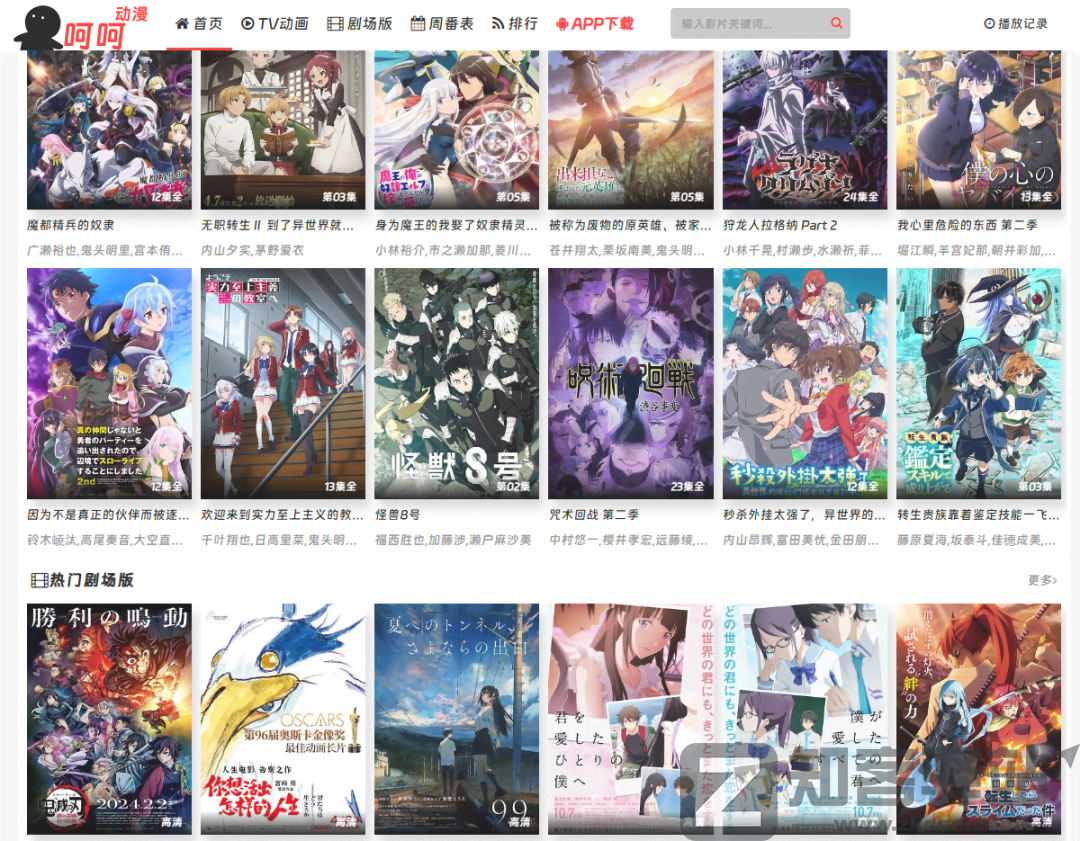Open the 魔都精兵的奴隶 anime card

click(x=109, y=128)
